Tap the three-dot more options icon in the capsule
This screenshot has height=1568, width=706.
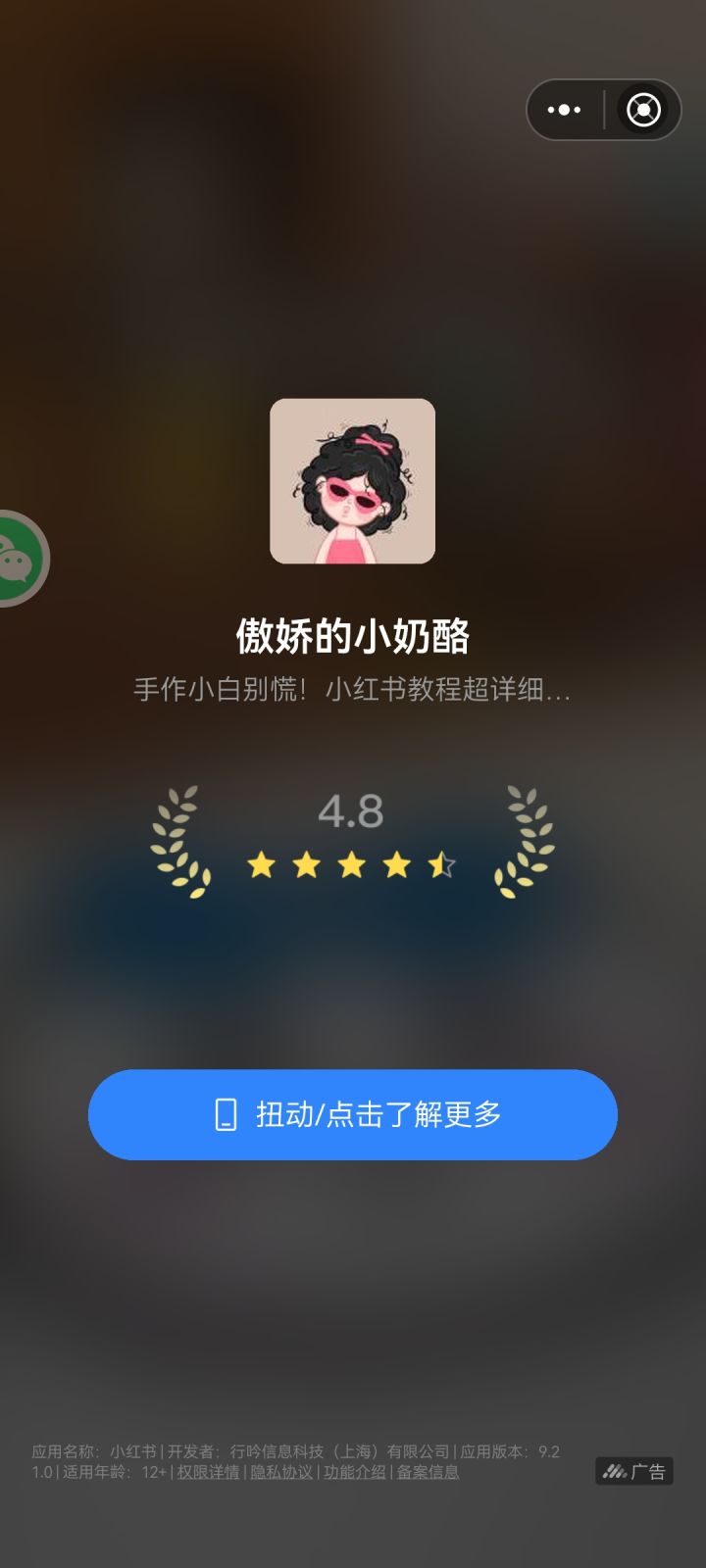point(563,110)
